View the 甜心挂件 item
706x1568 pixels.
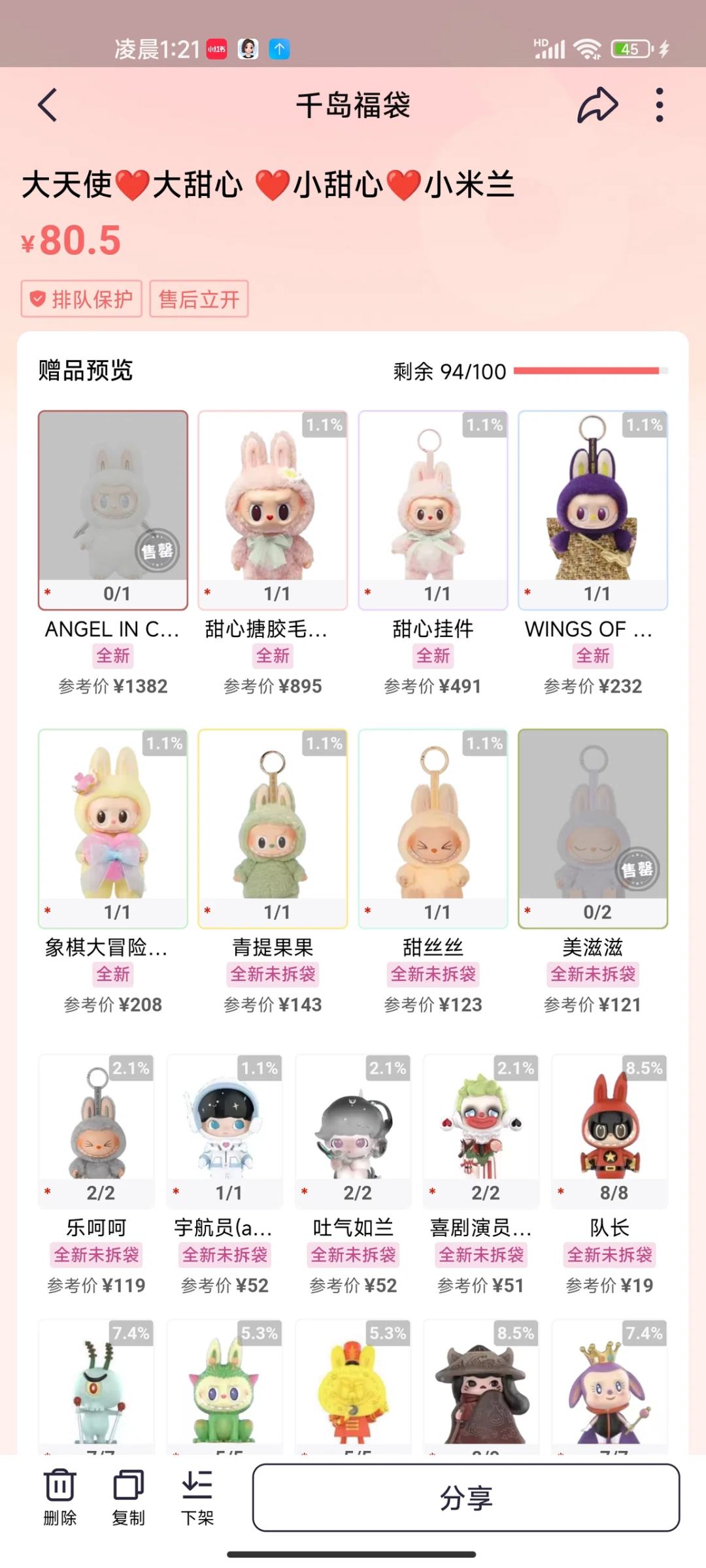(433, 510)
